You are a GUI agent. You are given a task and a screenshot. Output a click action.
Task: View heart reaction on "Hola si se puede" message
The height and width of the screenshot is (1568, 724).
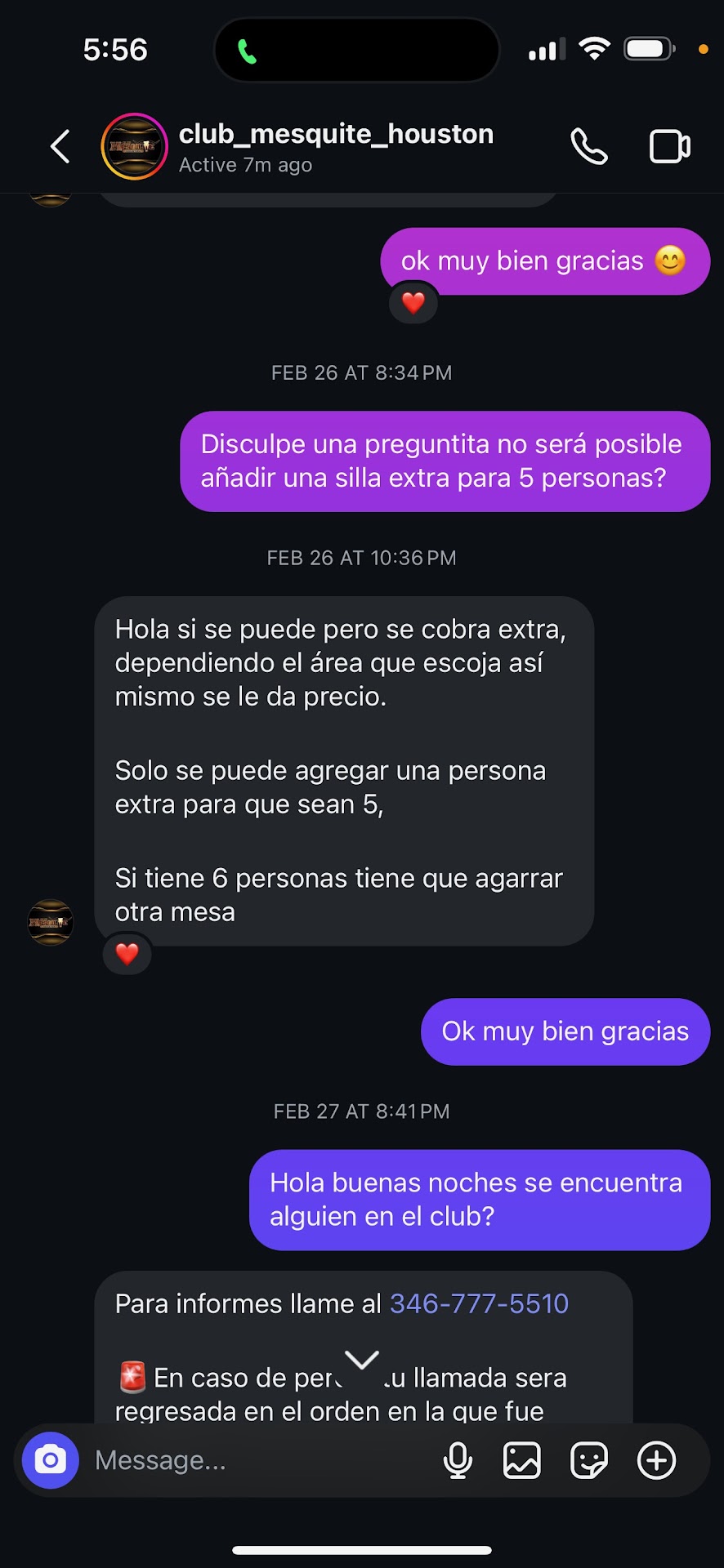pos(127,953)
